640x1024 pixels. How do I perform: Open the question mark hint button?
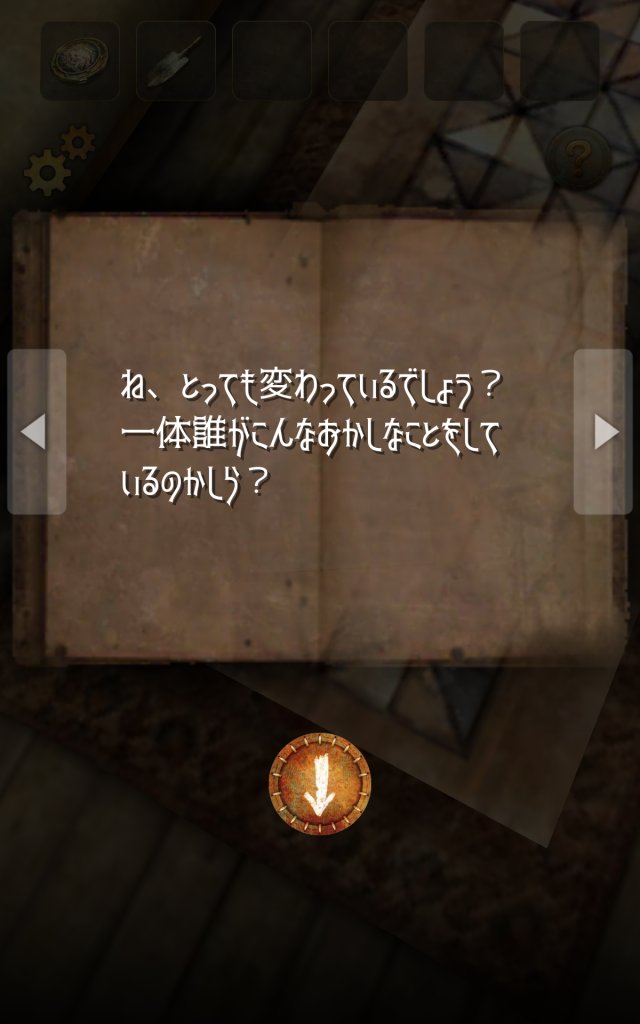579,157
